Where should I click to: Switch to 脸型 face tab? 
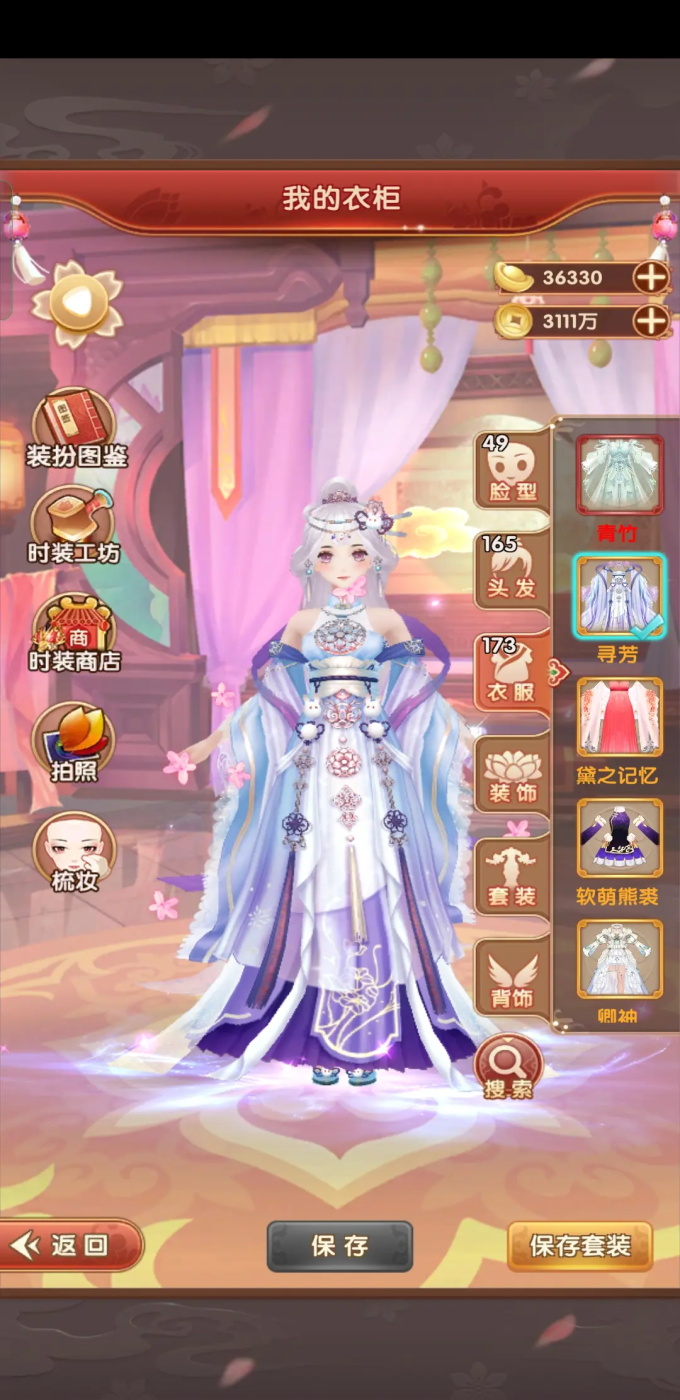pyautogui.click(x=512, y=468)
